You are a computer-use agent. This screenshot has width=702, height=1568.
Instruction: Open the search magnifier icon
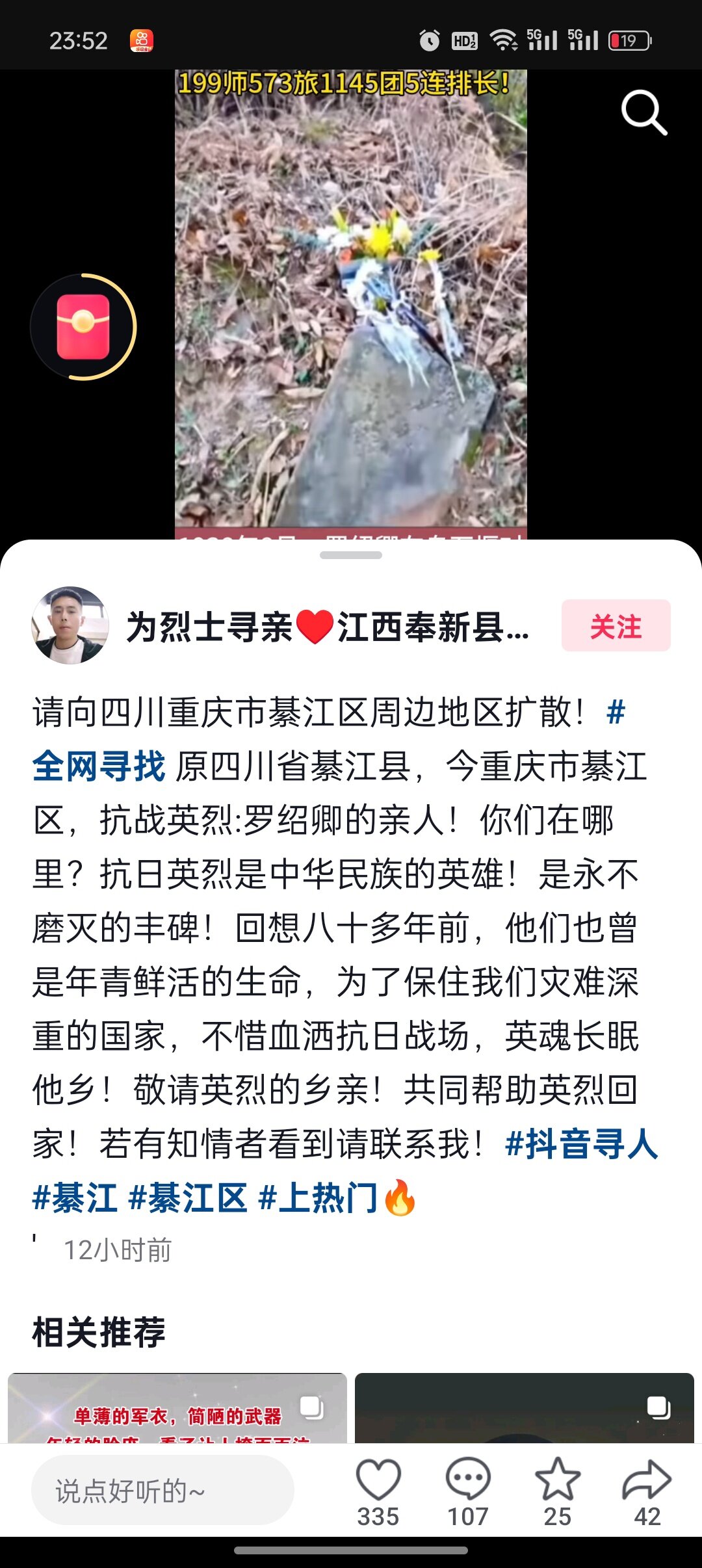tap(643, 112)
